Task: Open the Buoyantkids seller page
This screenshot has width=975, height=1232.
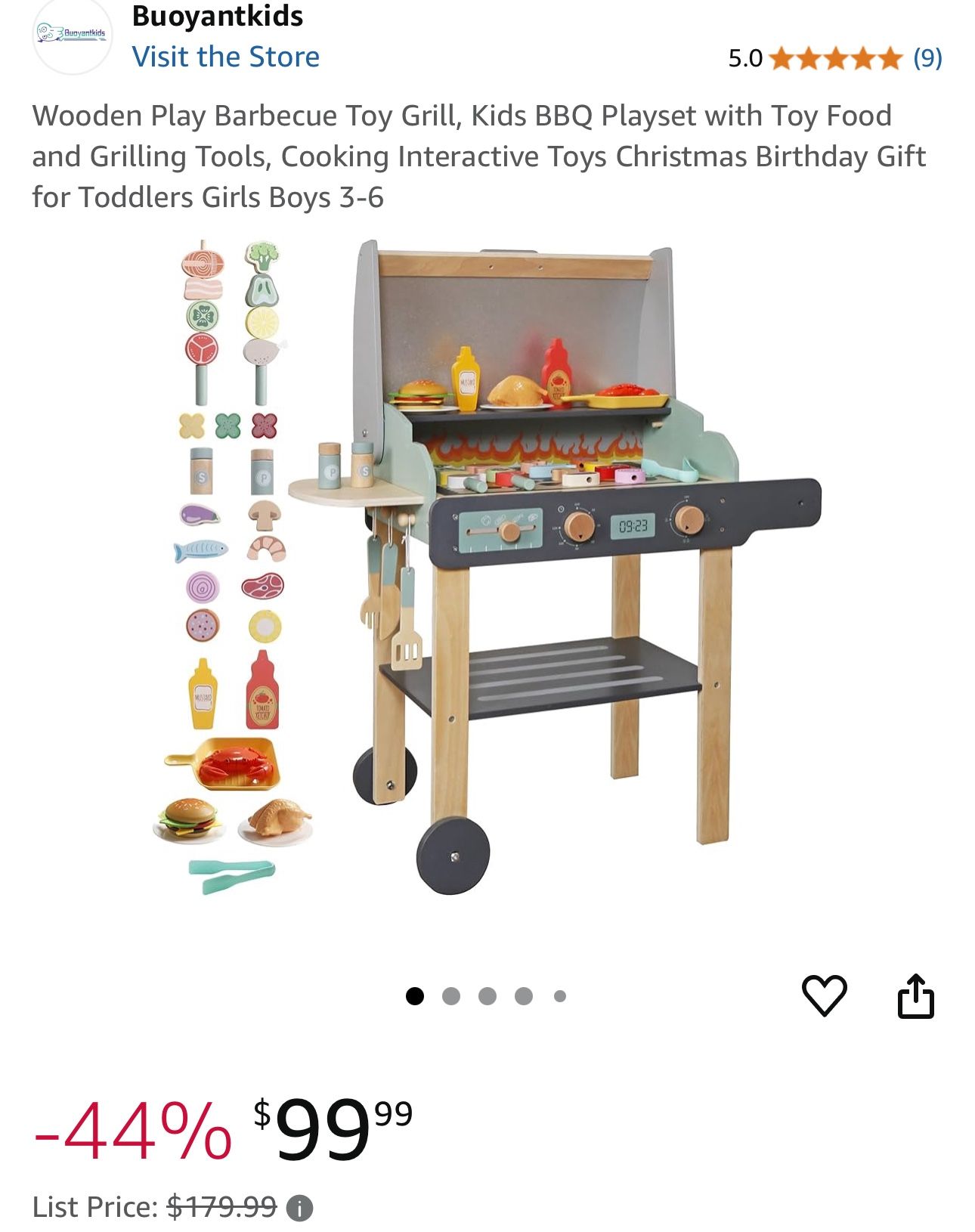Action: pos(218,17)
